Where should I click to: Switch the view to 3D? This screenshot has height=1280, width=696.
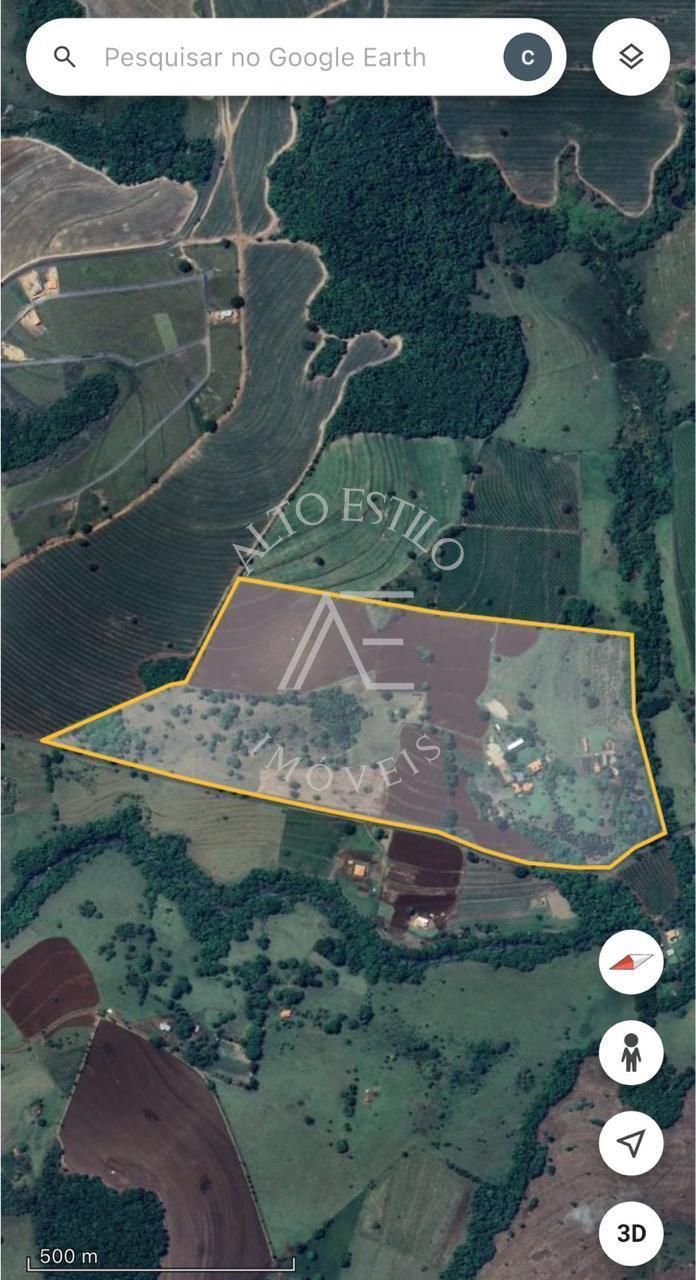pyautogui.click(x=631, y=1232)
